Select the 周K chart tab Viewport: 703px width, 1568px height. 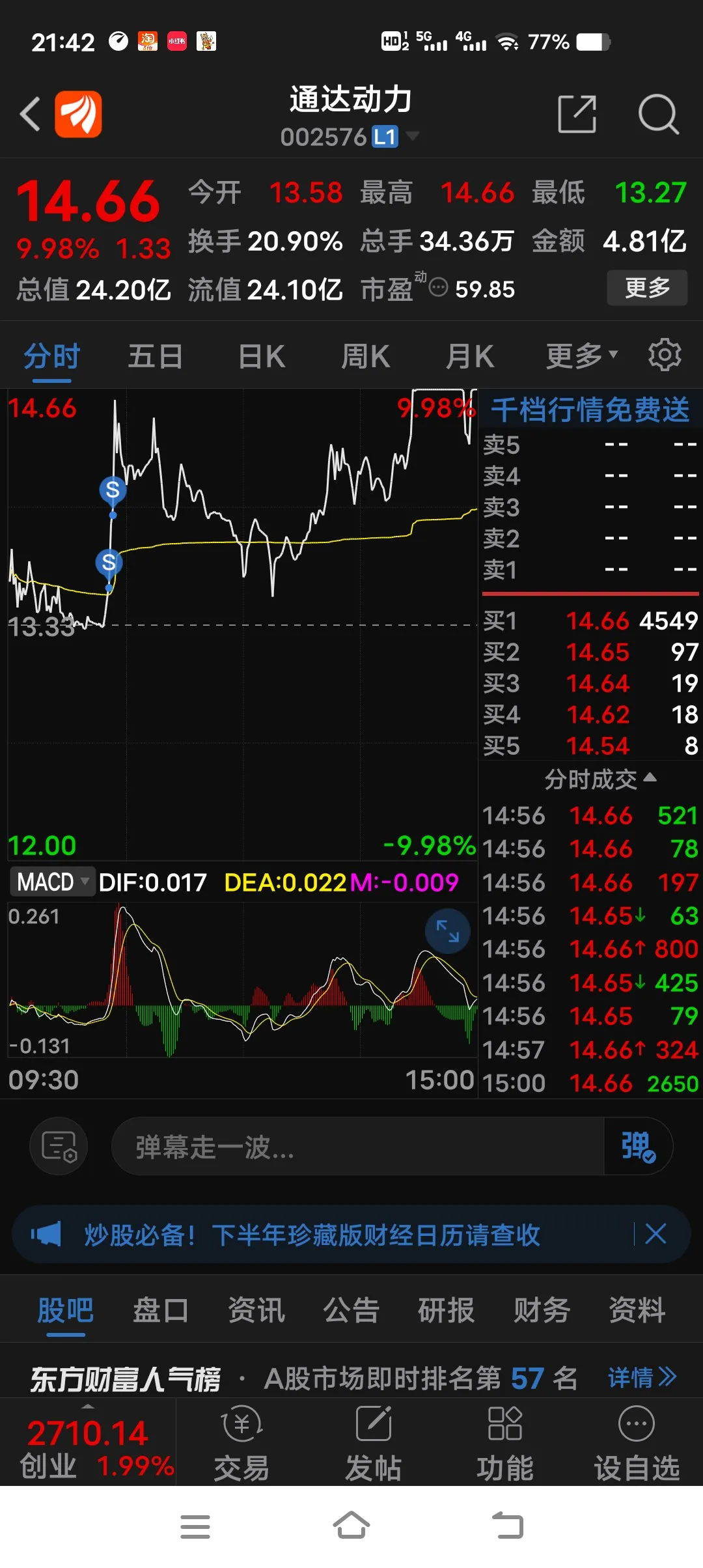365,357
